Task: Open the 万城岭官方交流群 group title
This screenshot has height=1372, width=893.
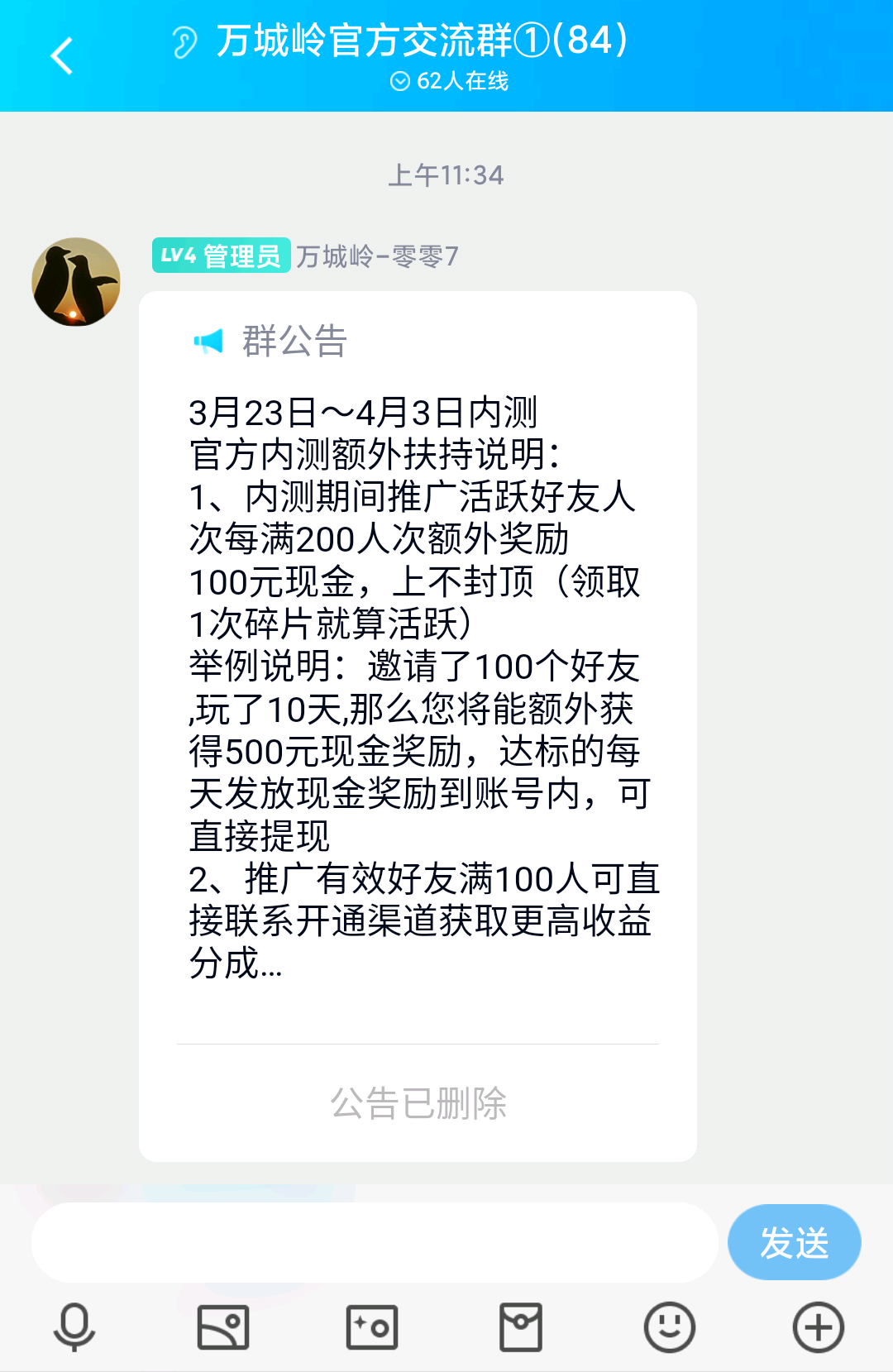Action: [x=422, y=41]
